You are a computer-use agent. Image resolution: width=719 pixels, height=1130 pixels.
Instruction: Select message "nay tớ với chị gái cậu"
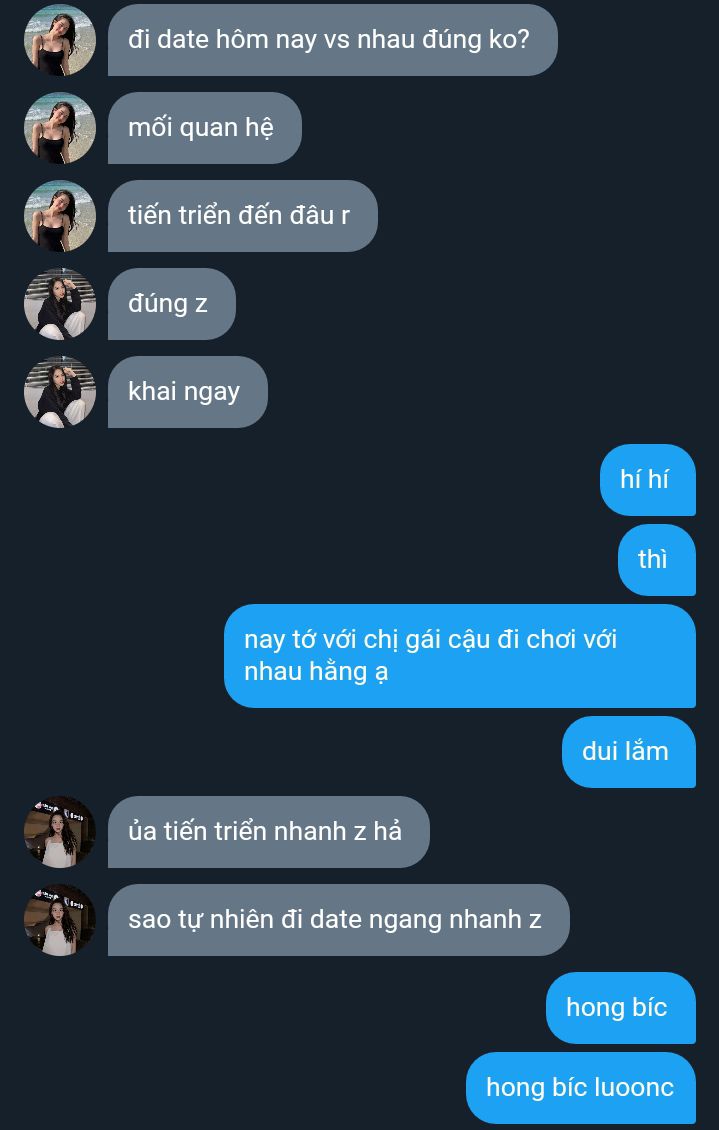tap(459, 656)
